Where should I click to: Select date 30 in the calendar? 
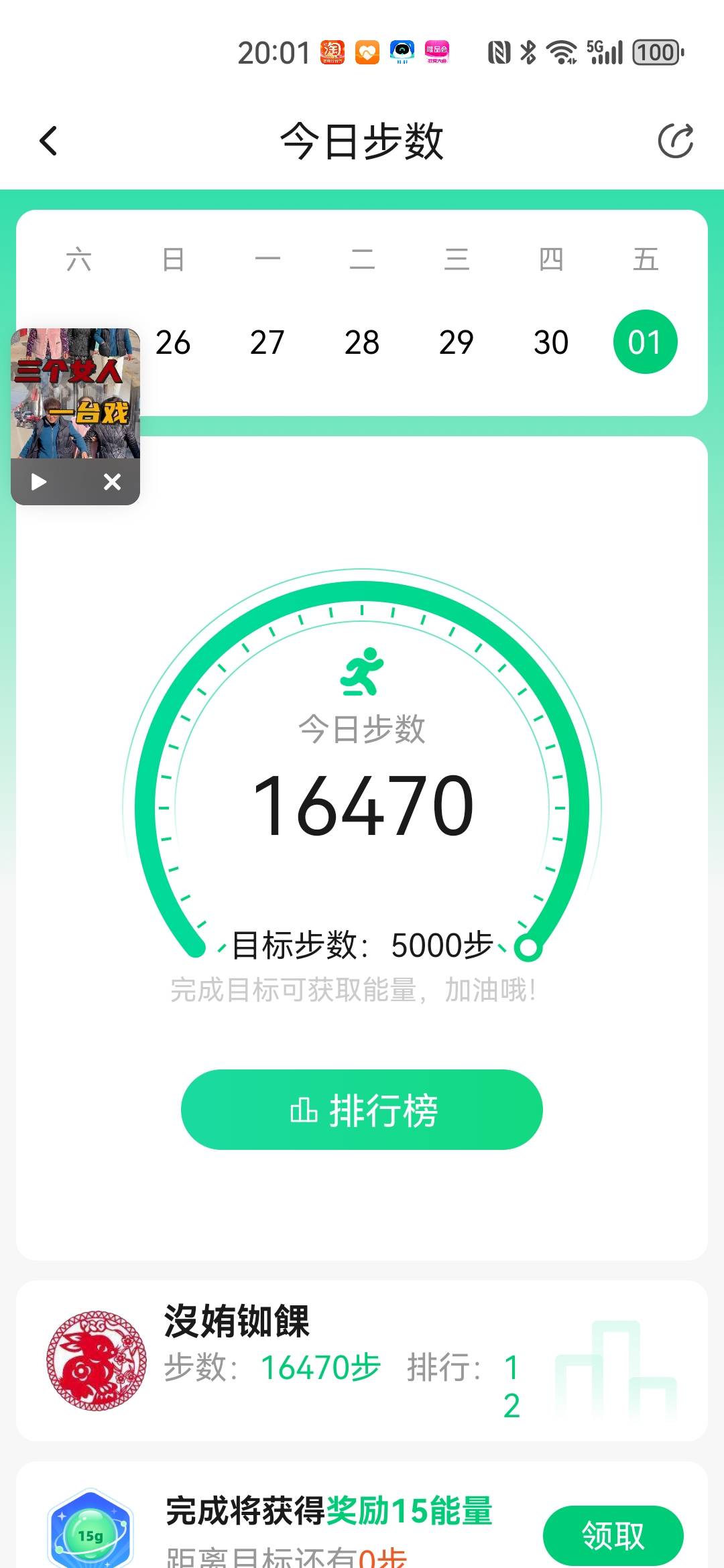click(x=551, y=342)
